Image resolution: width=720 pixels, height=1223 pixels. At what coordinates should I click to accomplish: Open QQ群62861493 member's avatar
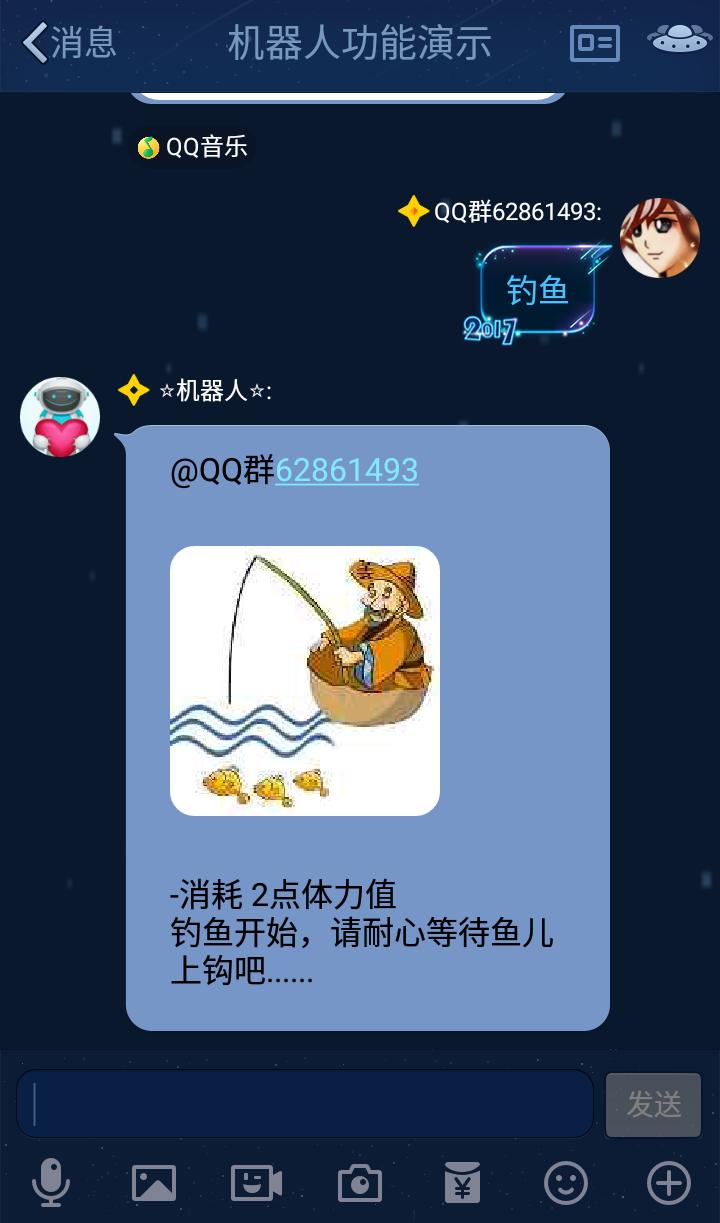[x=660, y=238]
